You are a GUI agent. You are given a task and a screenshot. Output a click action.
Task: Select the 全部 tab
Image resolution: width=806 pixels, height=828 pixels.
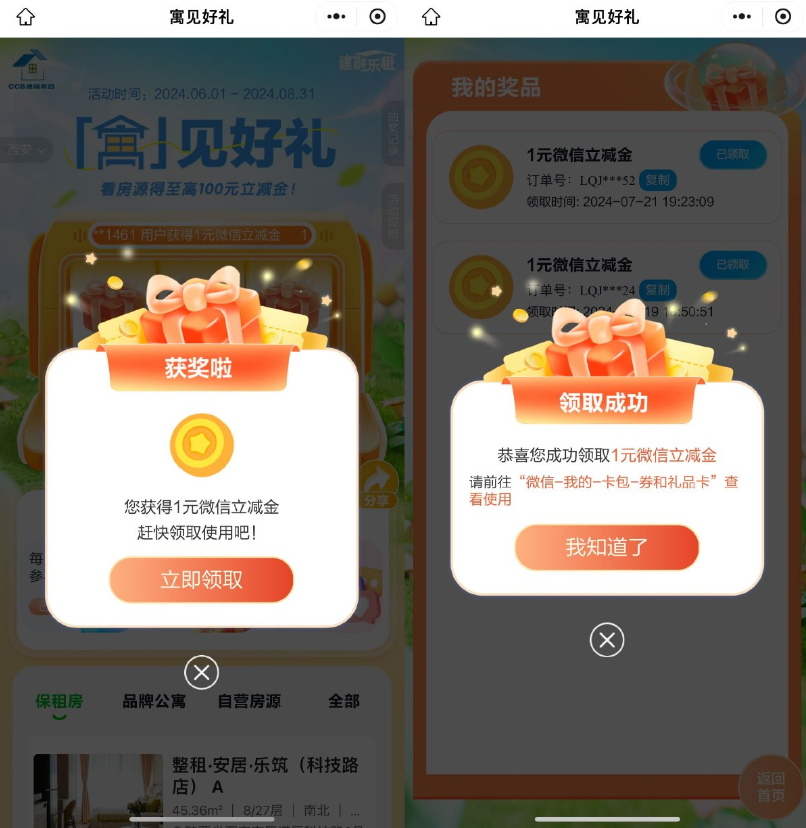343,701
